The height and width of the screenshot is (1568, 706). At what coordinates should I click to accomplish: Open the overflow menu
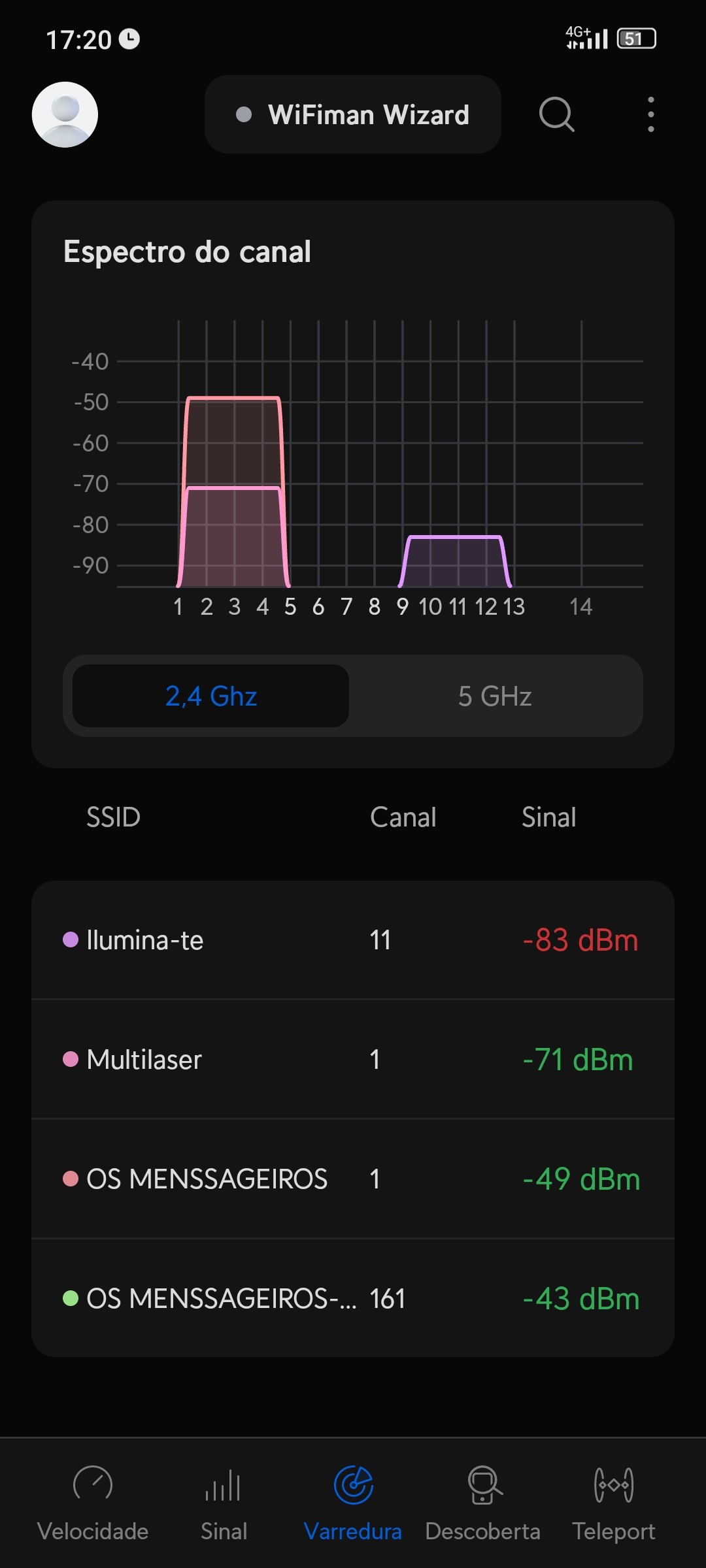coord(650,114)
